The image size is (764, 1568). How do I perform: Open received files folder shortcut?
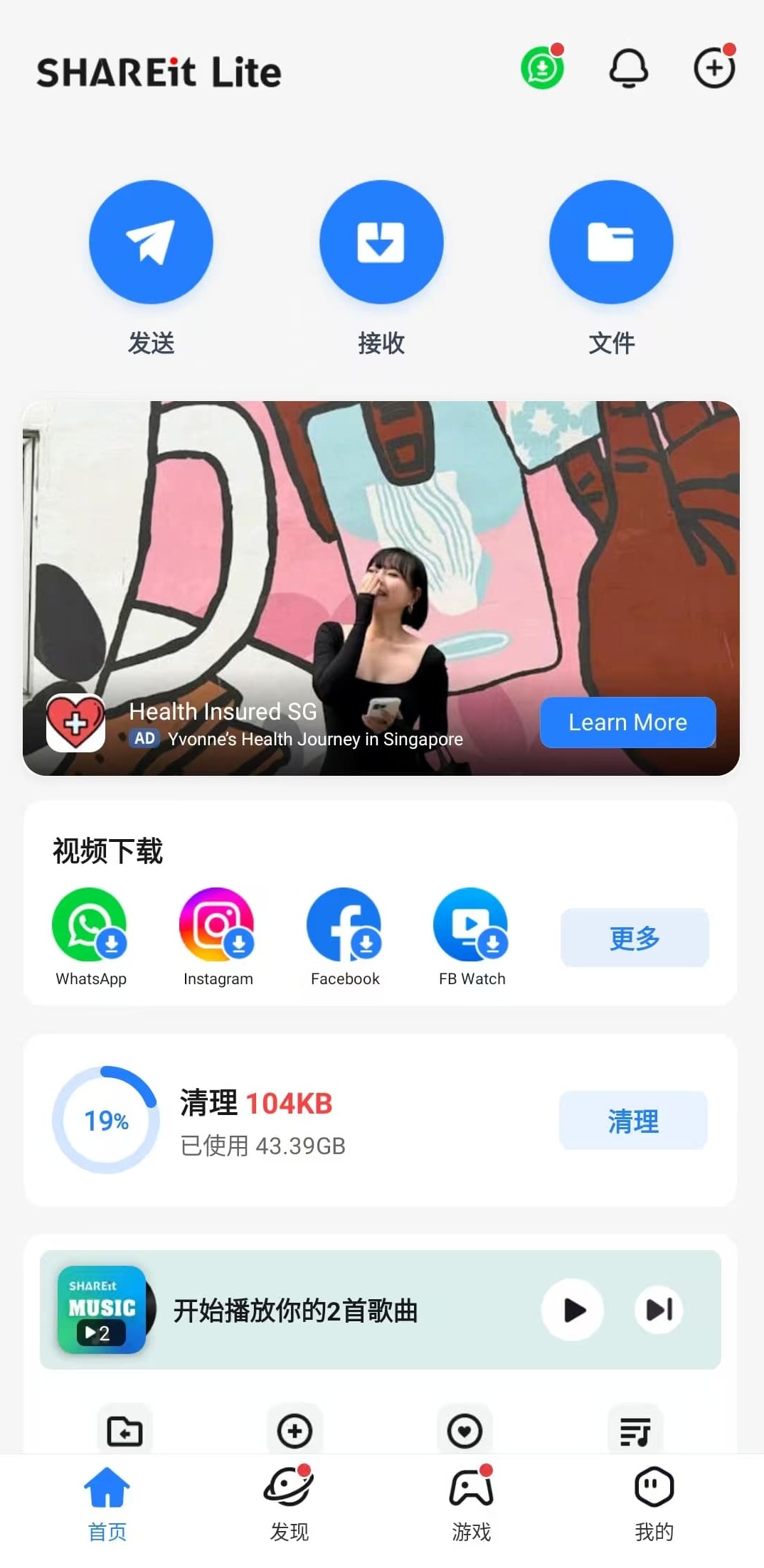click(125, 1430)
